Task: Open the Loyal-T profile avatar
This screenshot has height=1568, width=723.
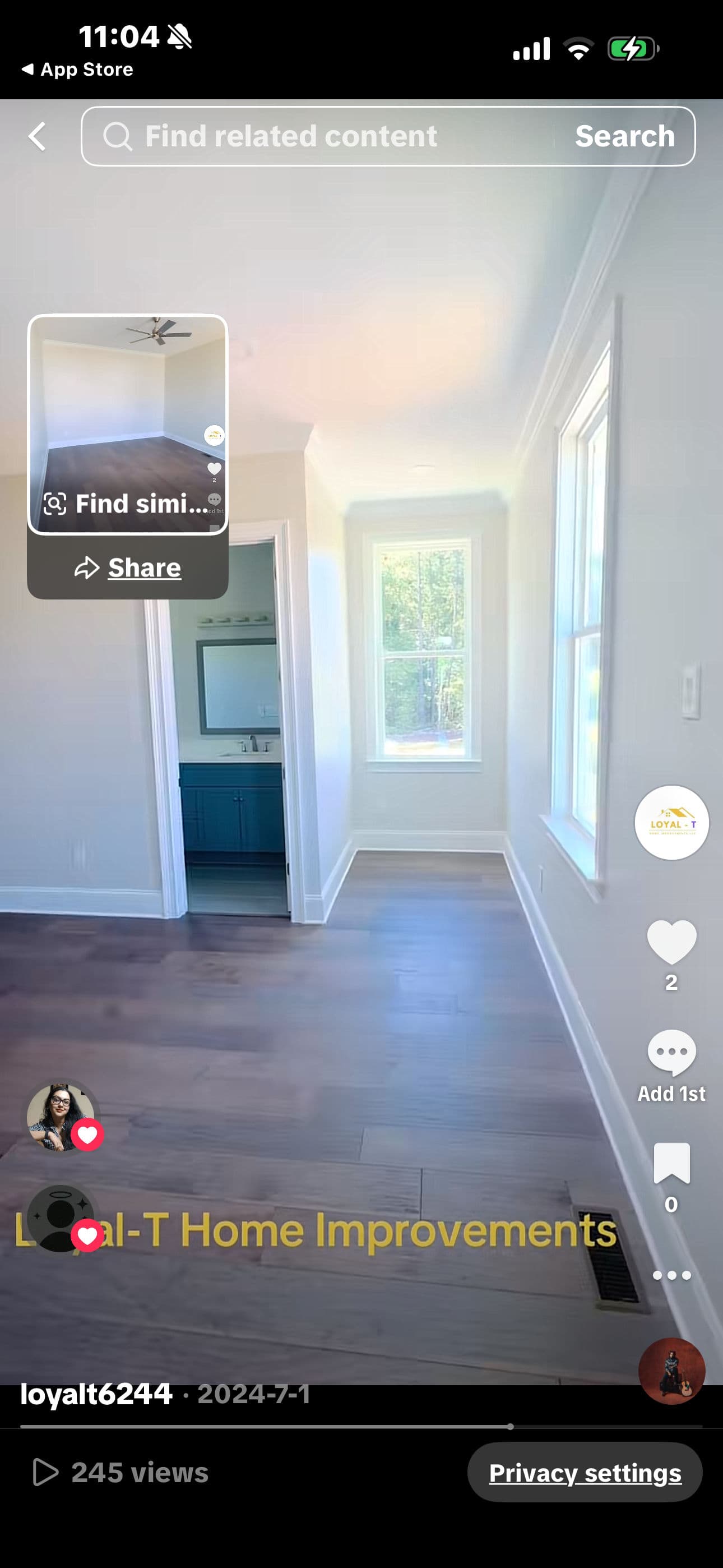Action: [671, 823]
